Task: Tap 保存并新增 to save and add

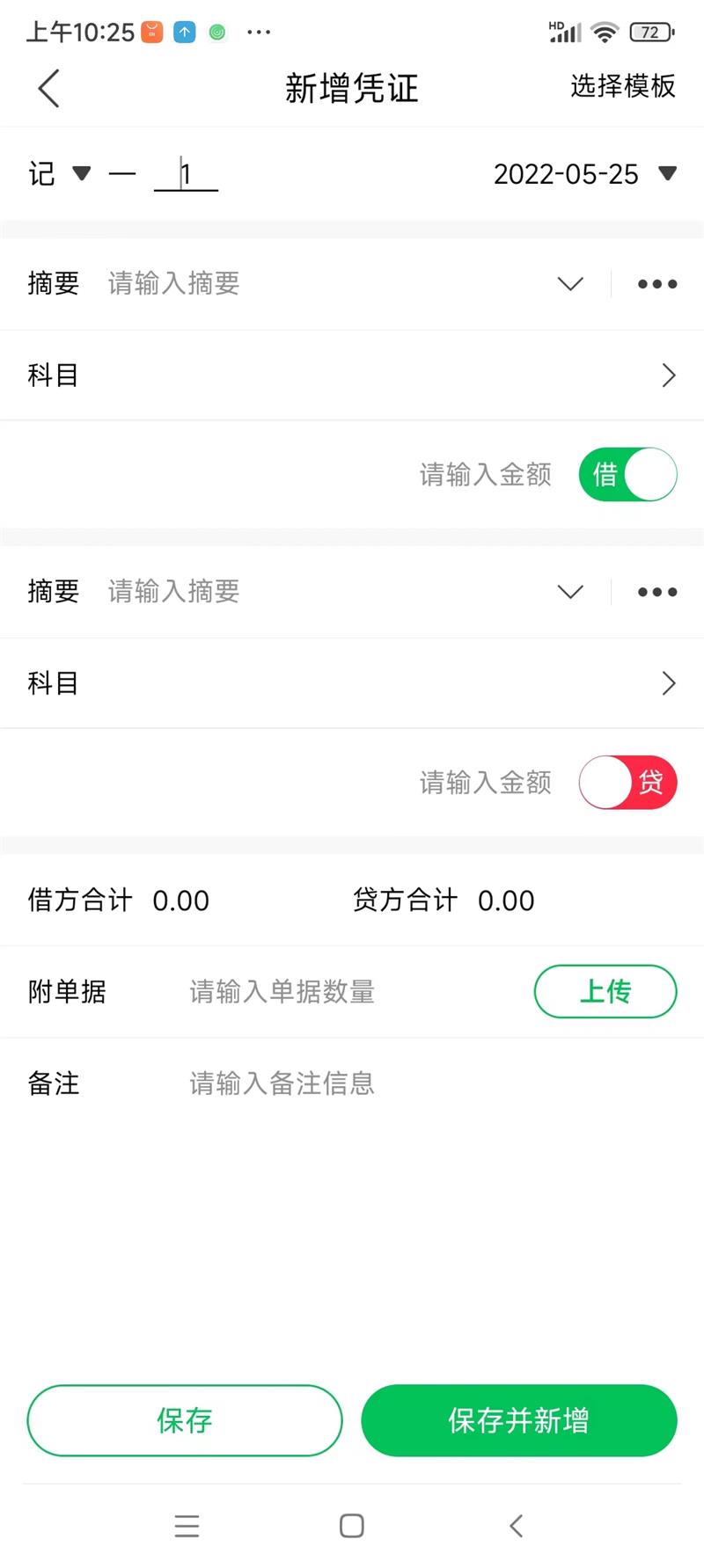Action: pos(519,1420)
